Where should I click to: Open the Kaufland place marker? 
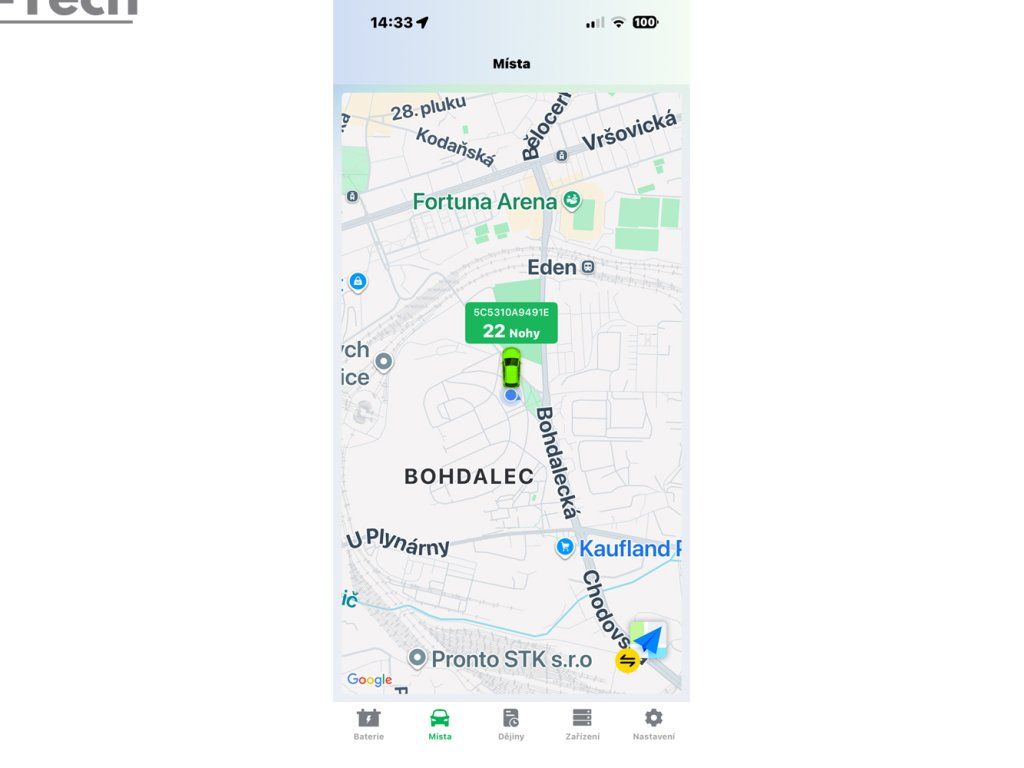565,547
